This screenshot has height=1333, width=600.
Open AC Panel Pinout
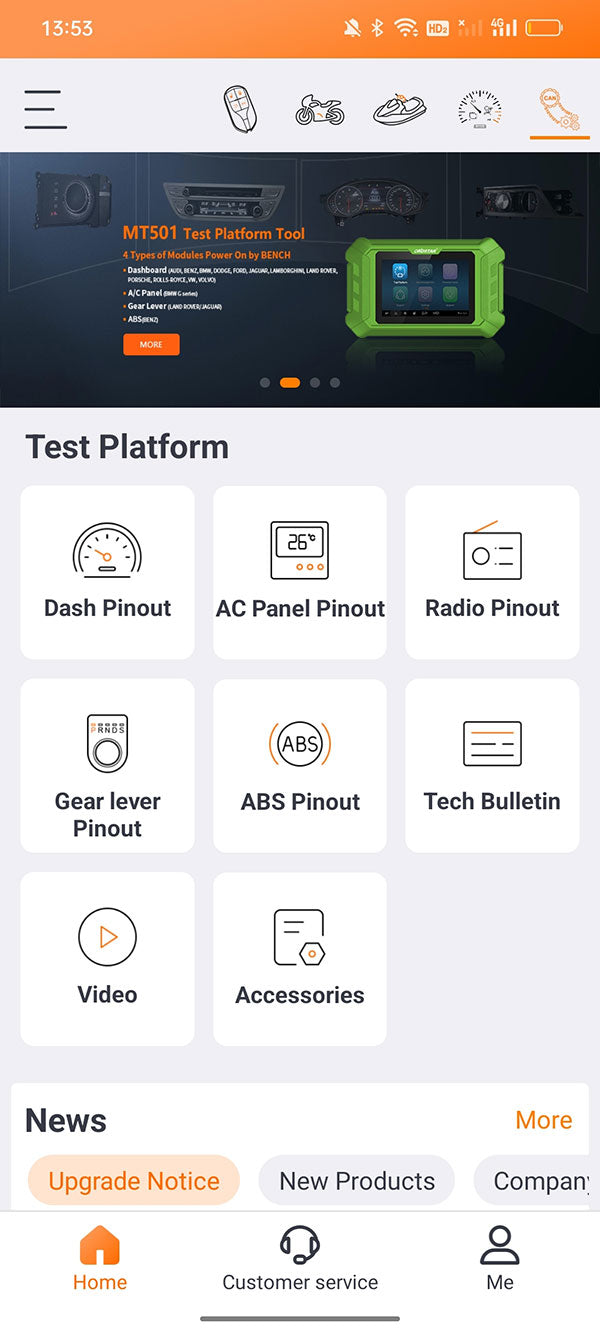point(300,572)
